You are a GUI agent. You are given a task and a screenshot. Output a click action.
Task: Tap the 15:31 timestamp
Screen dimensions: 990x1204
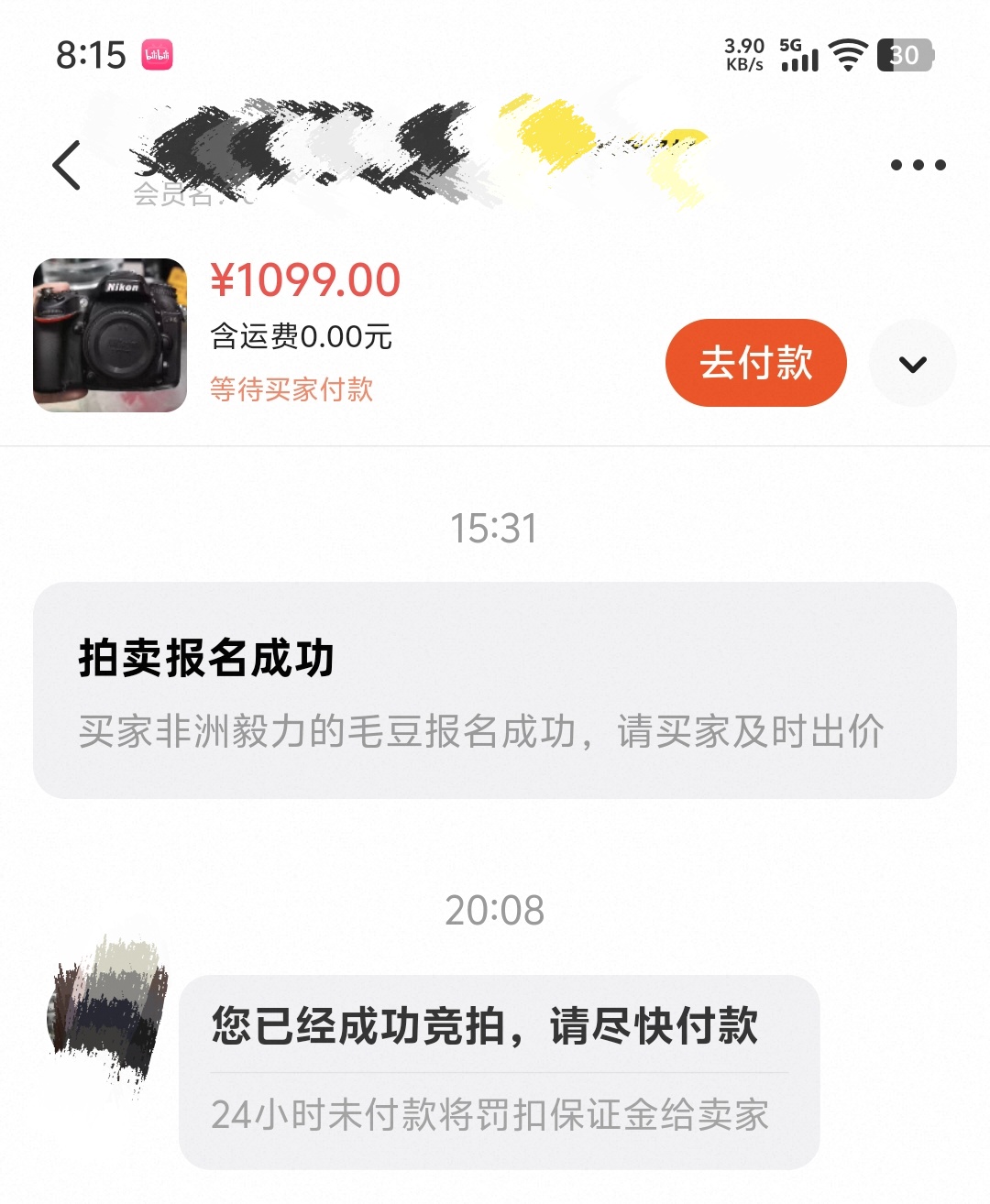495,528
